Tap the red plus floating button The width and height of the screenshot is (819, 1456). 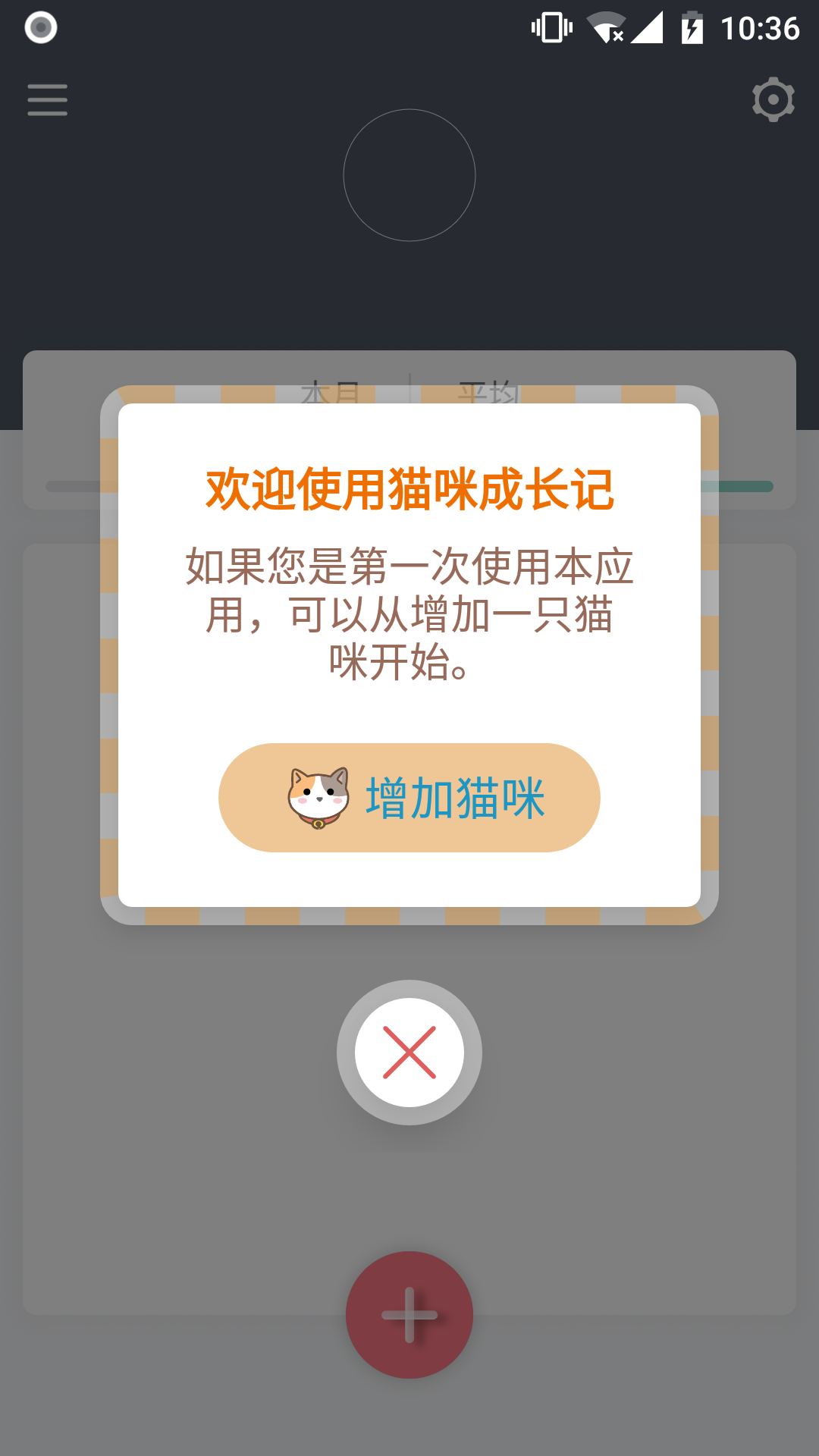[409, 1315]
